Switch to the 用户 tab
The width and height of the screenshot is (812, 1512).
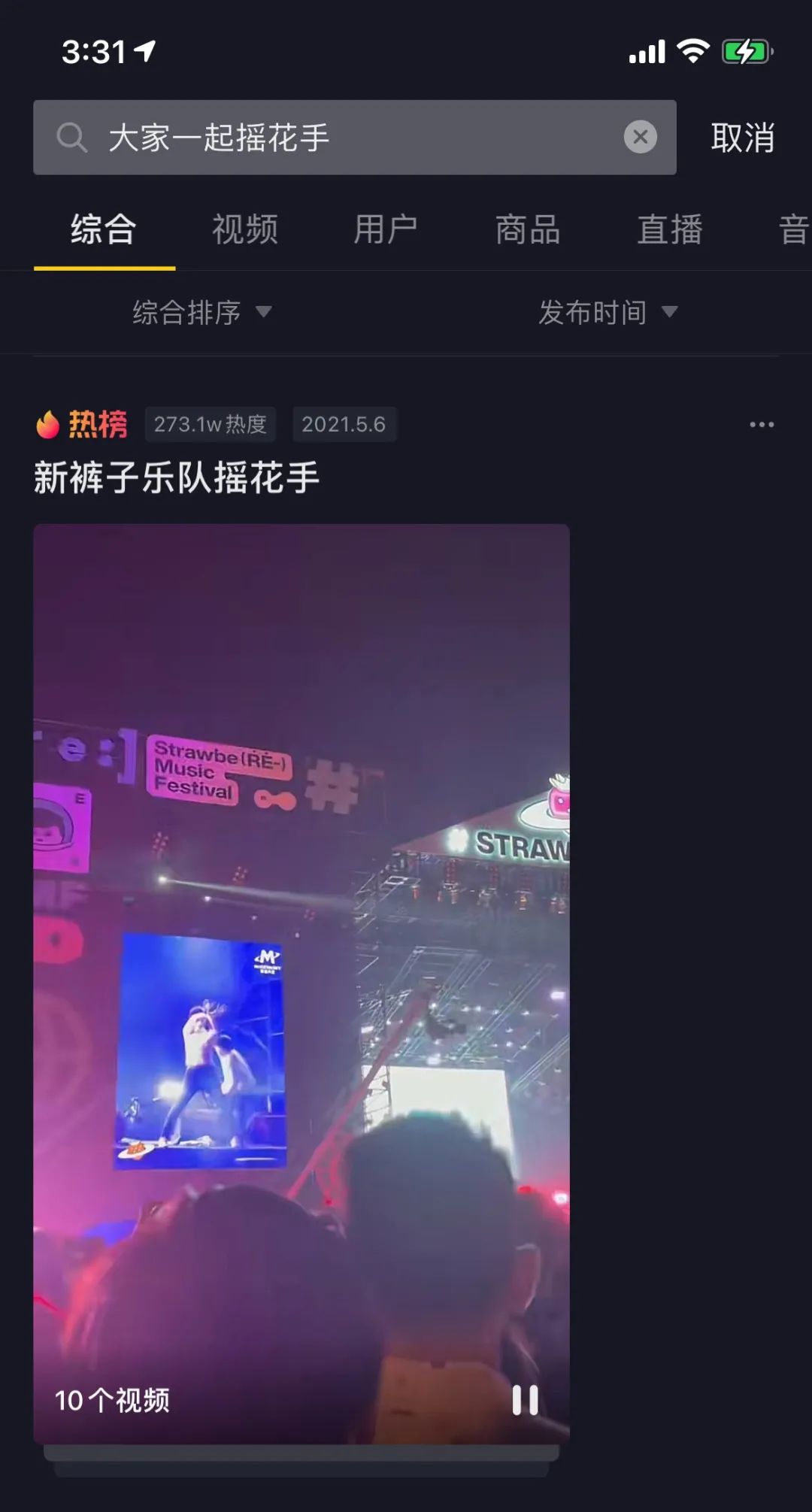[386, 229]
